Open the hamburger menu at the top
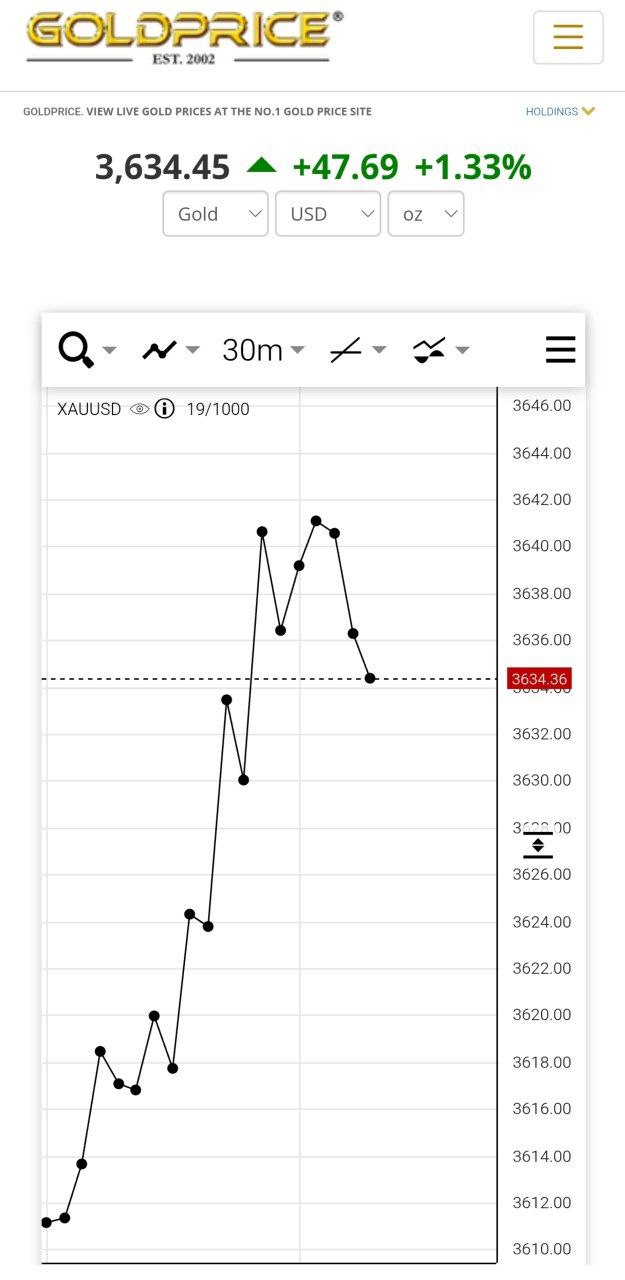The width and height of the screenshot is (625, 1280). 568,37
